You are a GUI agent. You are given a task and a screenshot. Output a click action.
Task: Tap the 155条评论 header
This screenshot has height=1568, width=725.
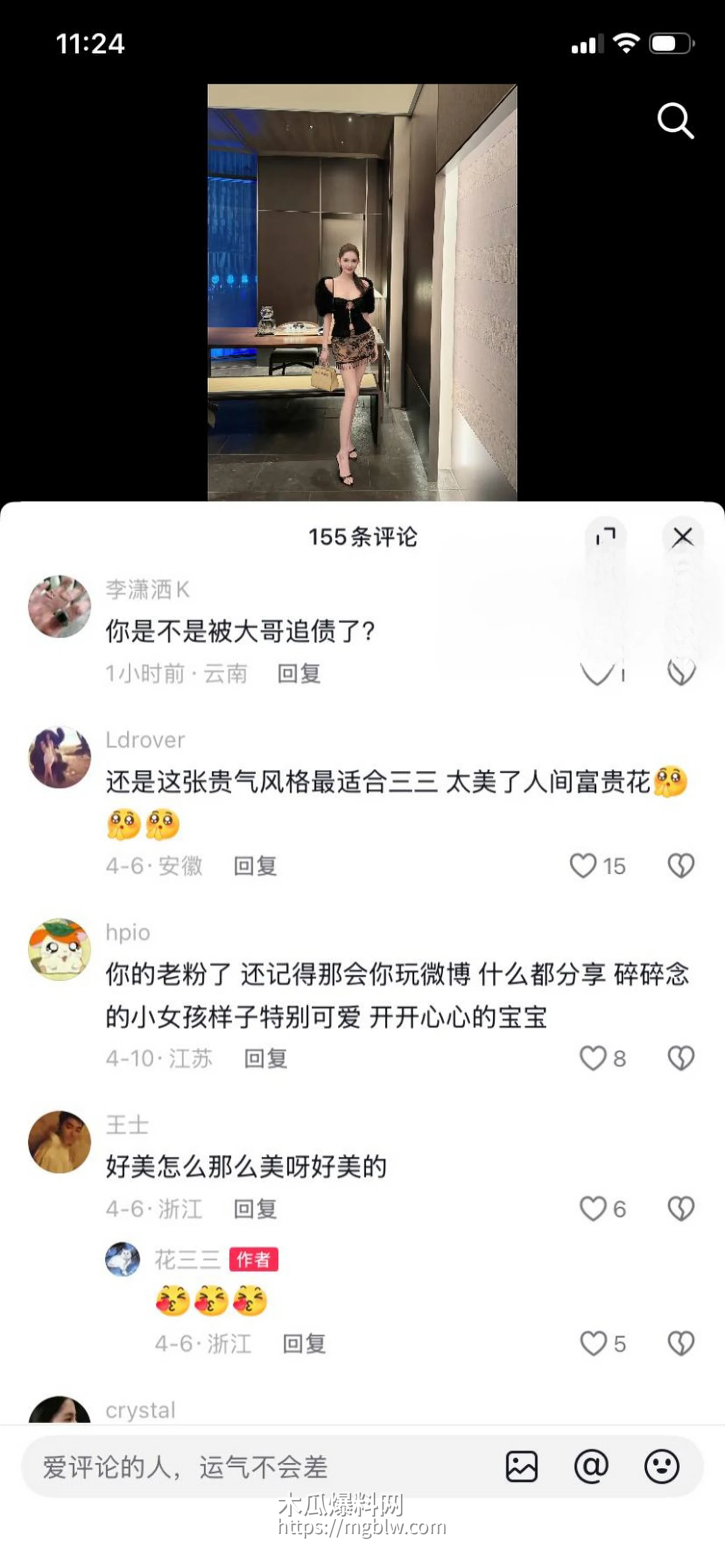(x=363, y=536)
